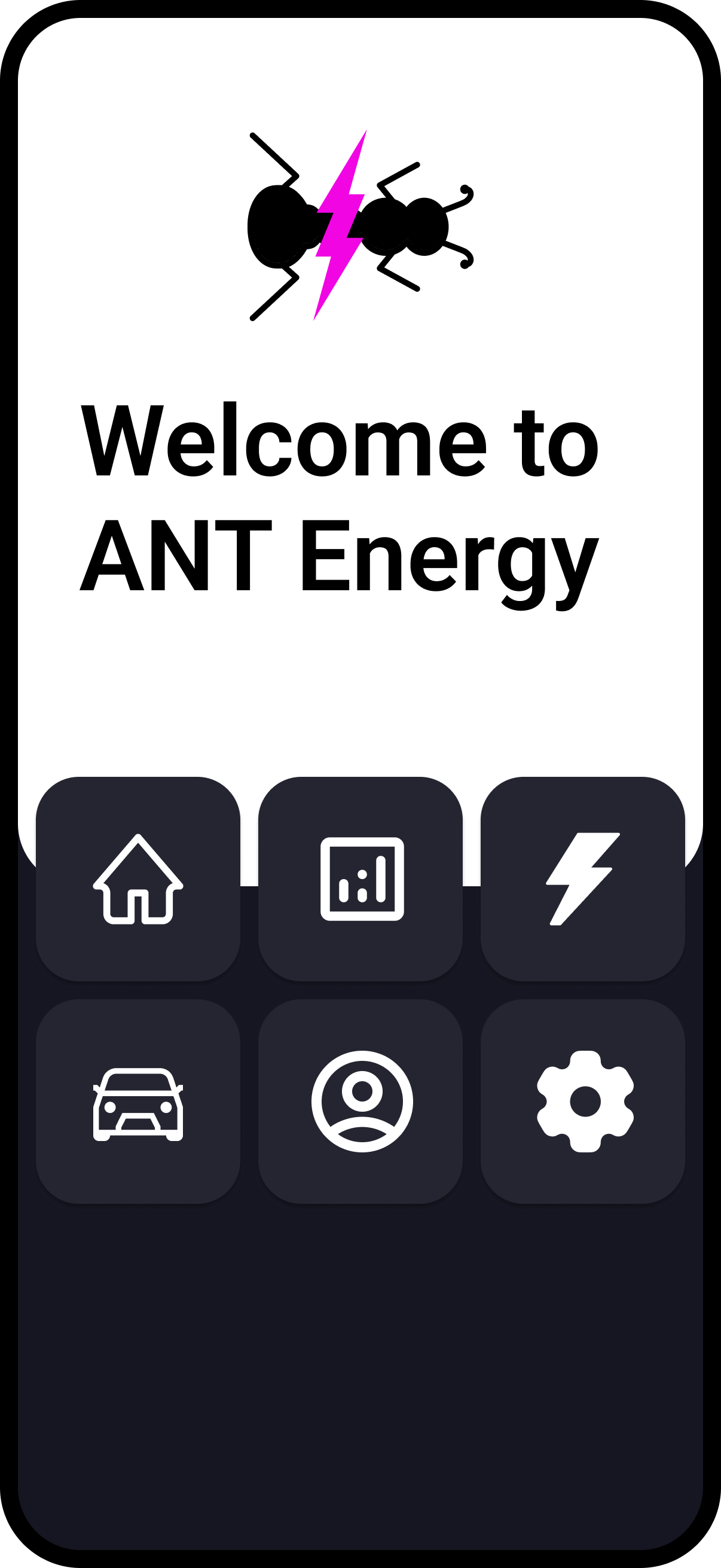The width and height of the screenshot is (721, 1568).
Task: Open the home tile
Action: tap(138, 878)
